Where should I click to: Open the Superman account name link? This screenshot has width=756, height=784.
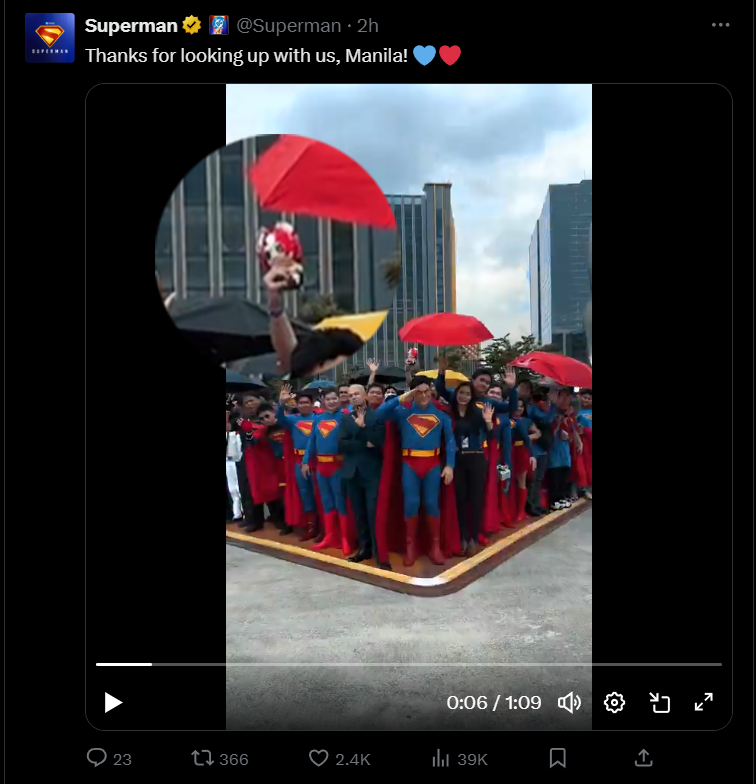(131, 25)
